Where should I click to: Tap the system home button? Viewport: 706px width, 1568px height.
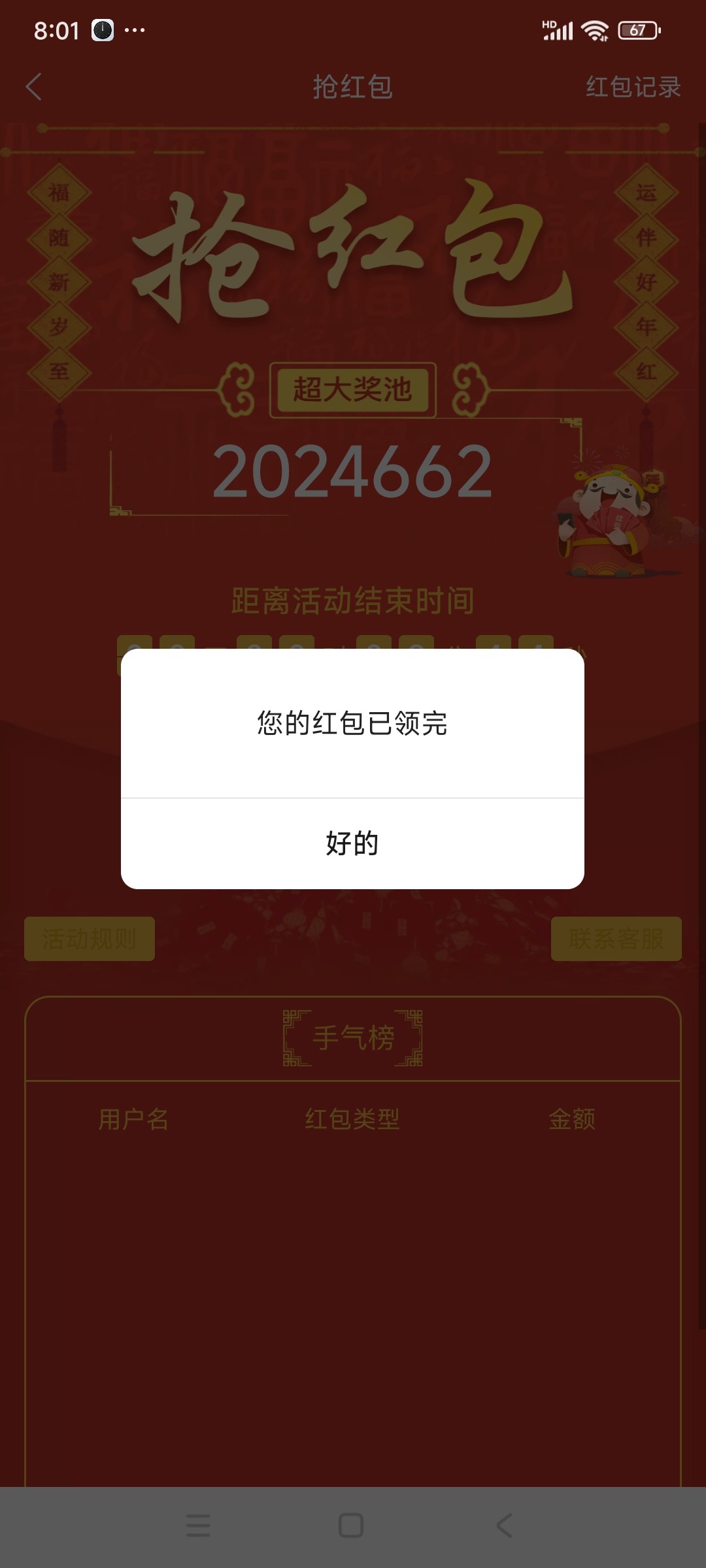351,1526
